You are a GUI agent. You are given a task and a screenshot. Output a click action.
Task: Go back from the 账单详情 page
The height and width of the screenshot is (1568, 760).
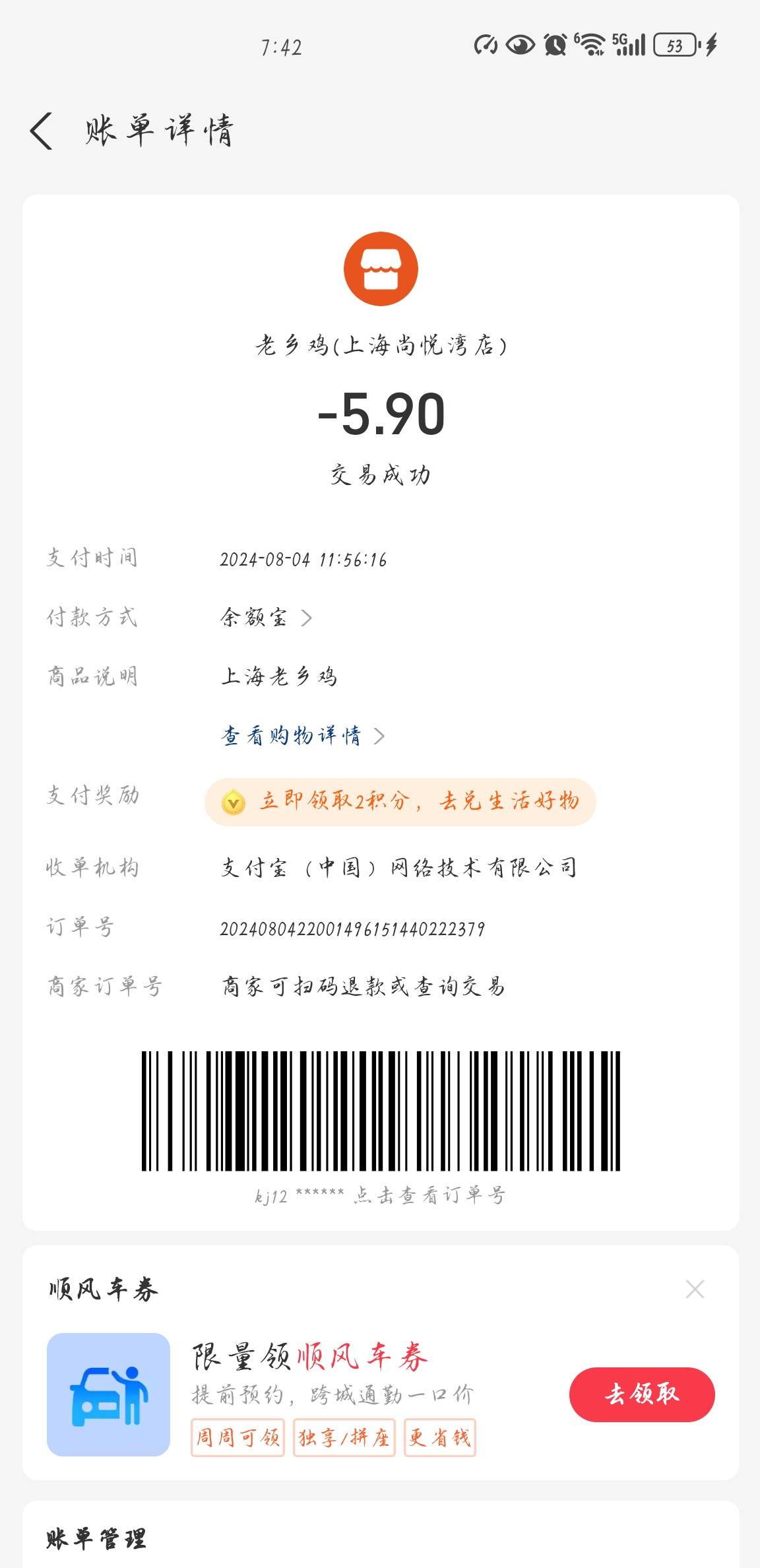point(41,130)
